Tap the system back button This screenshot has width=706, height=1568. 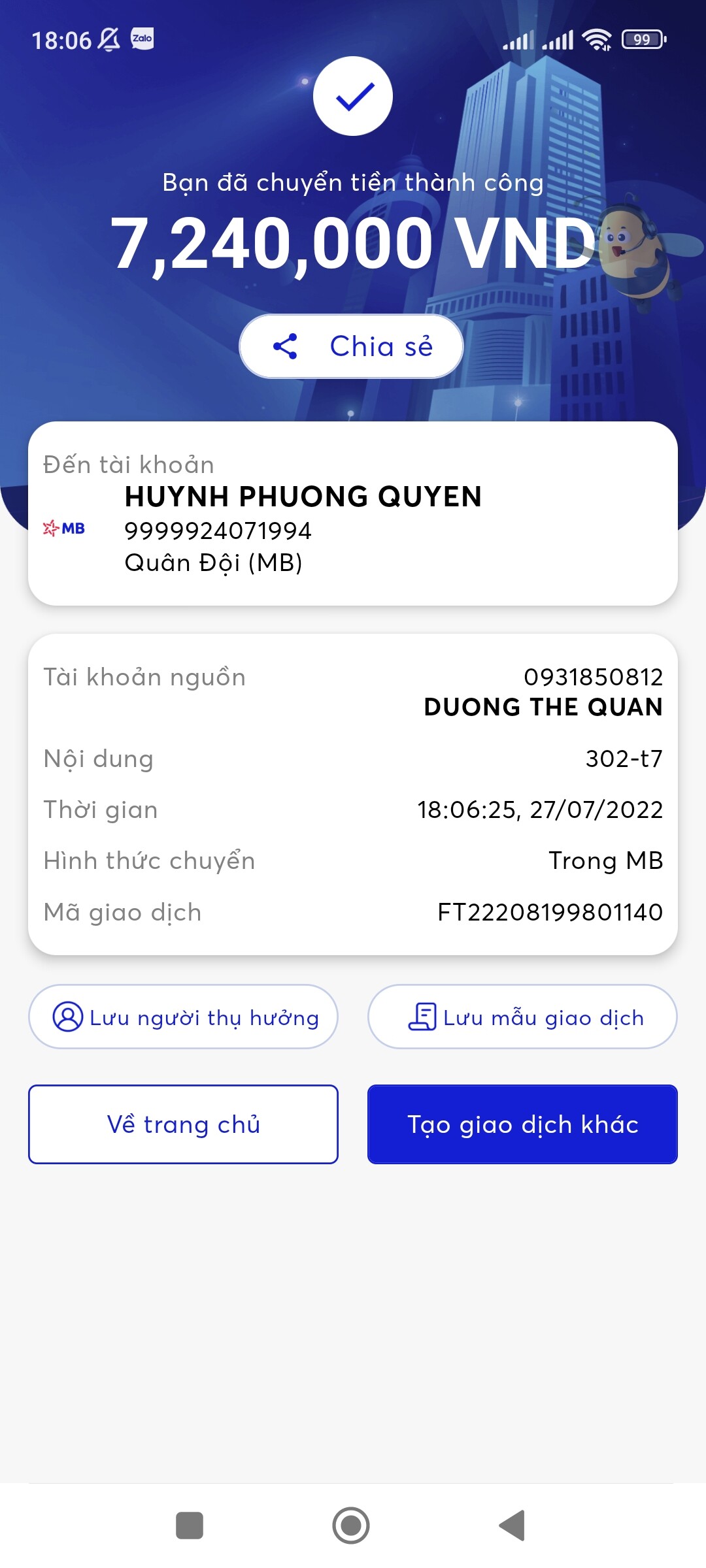click(x=513, y=1526)
